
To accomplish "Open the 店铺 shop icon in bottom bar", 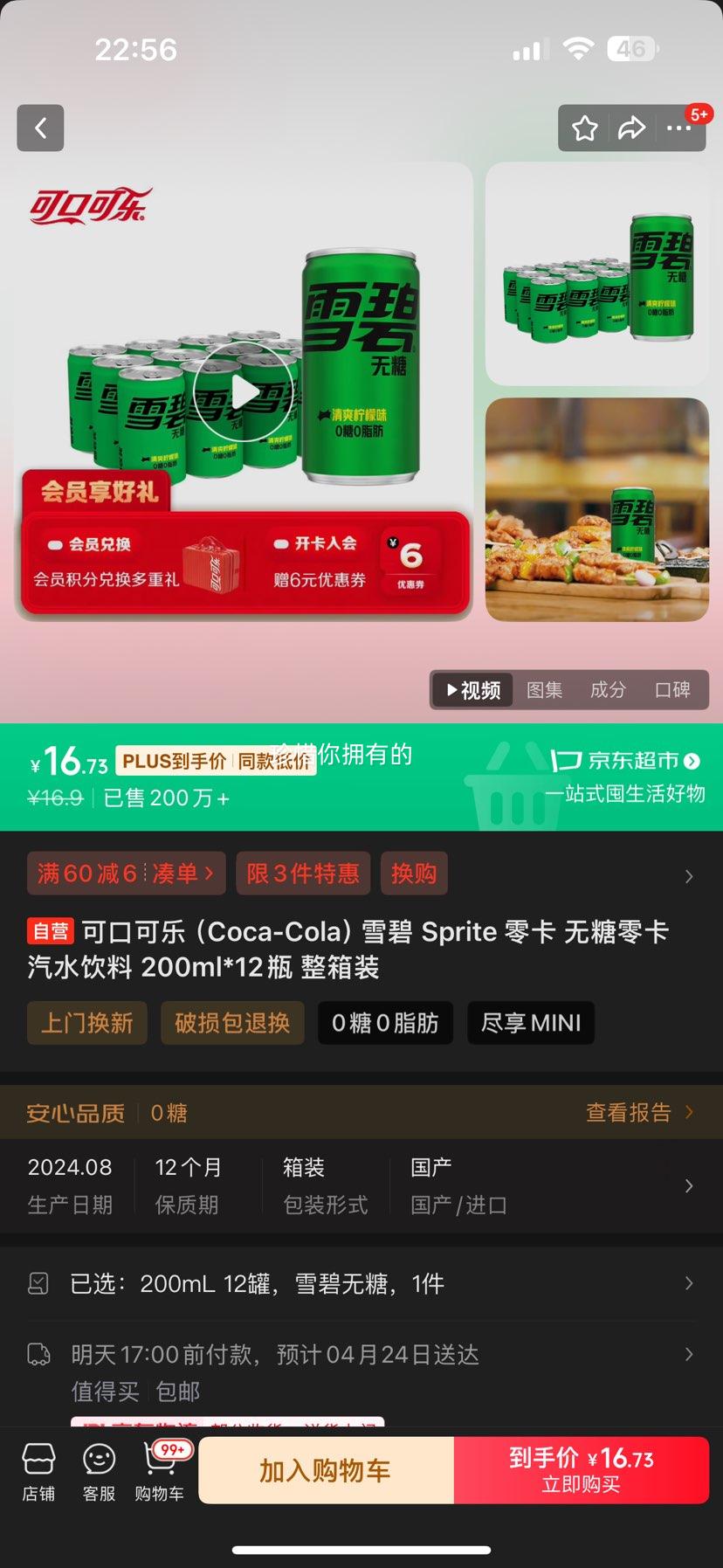I will pos(38,1469).
